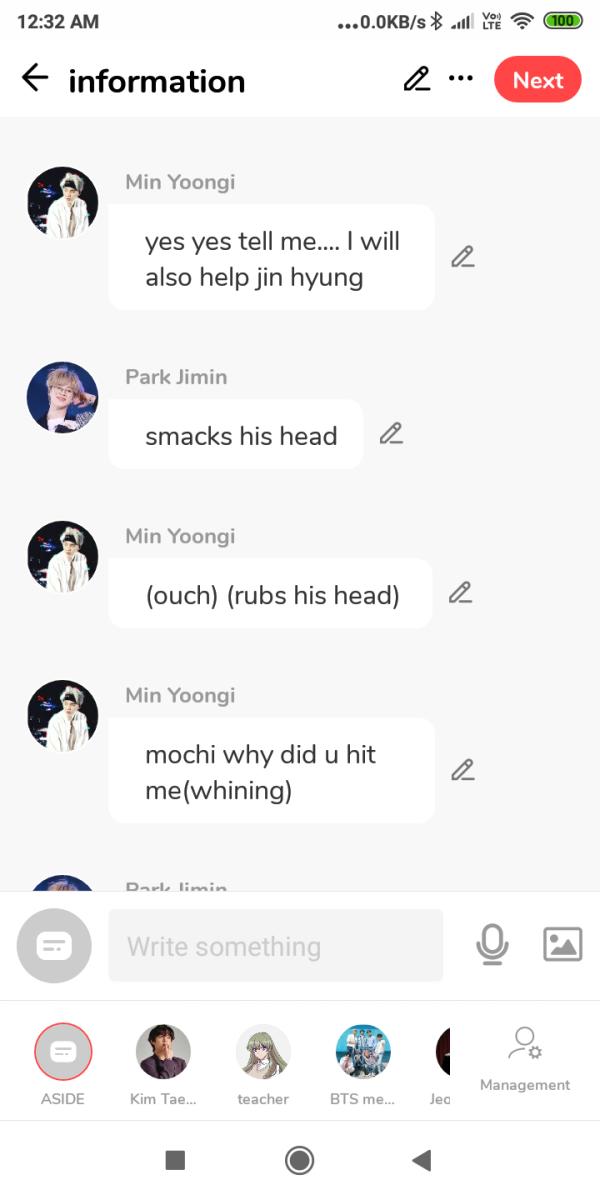
Task: Open the three-dot overflow menu
Action: coord(461,78)
